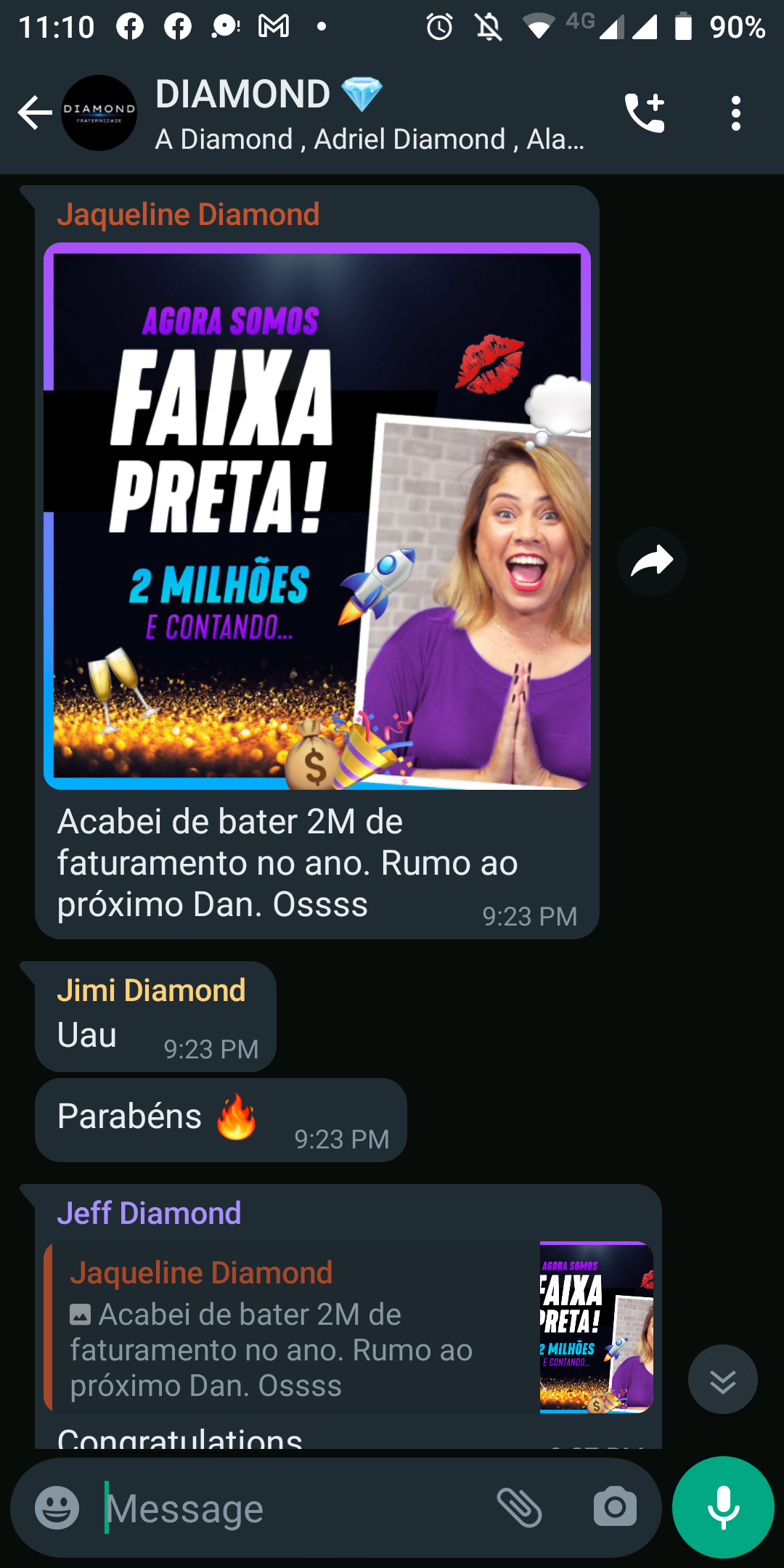The height and width of the screenshot is (1568, 784).
Task: Go back using the arrow
Action: (34, 113)
